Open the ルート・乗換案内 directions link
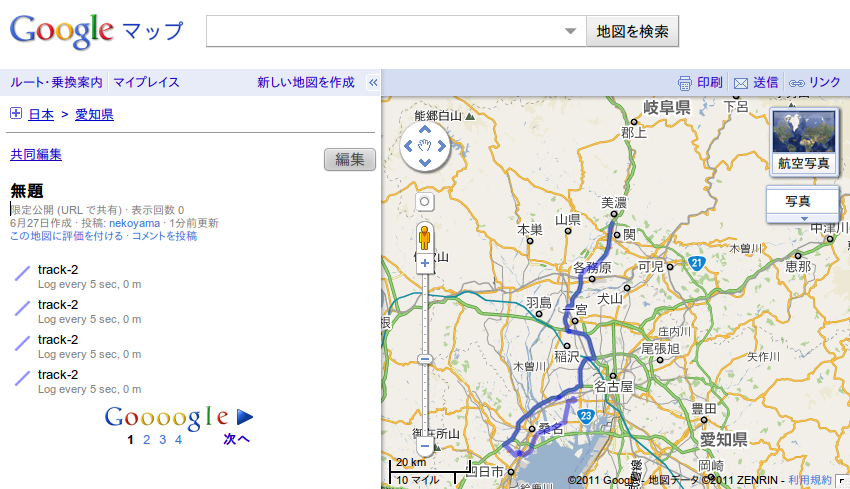The image size is (850, 489). (x=56, y=82)
